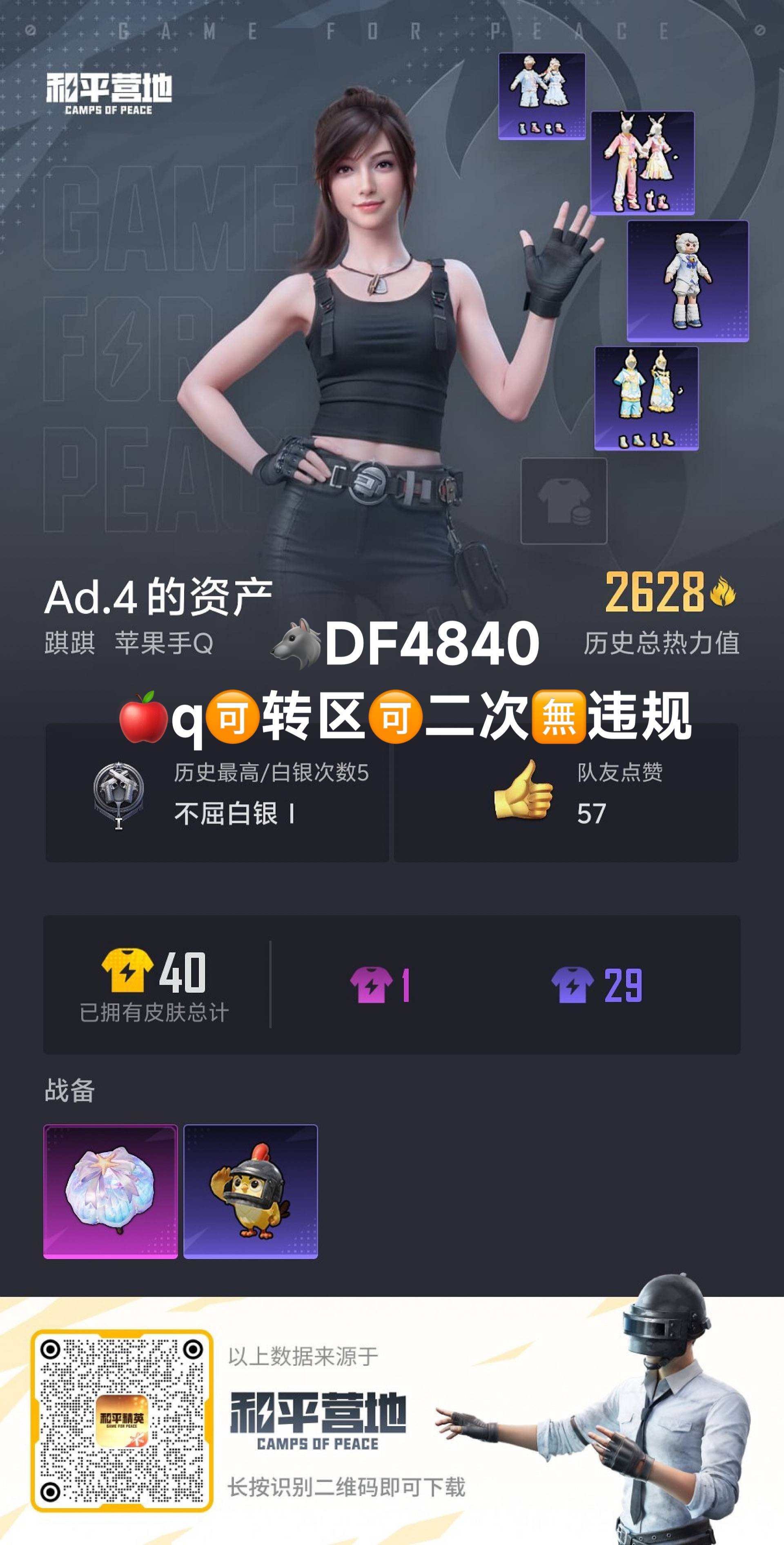The height and width of the screenshot is (1545, 784).
Task: Open the yellow blue couple outfit thumbnail
Action: coord(649,398)
